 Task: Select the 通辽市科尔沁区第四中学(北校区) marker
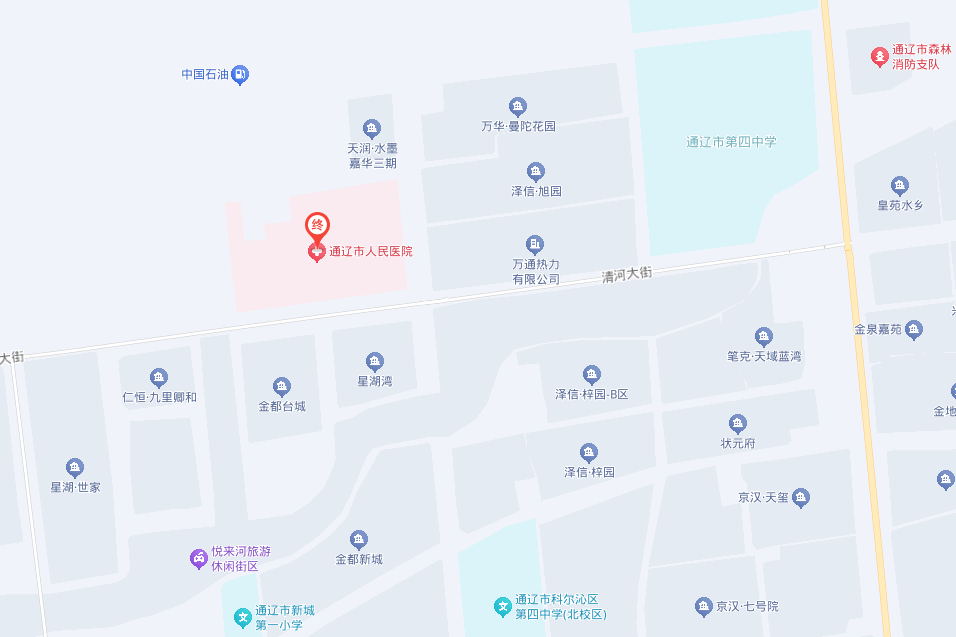click(x=503, y=606)
